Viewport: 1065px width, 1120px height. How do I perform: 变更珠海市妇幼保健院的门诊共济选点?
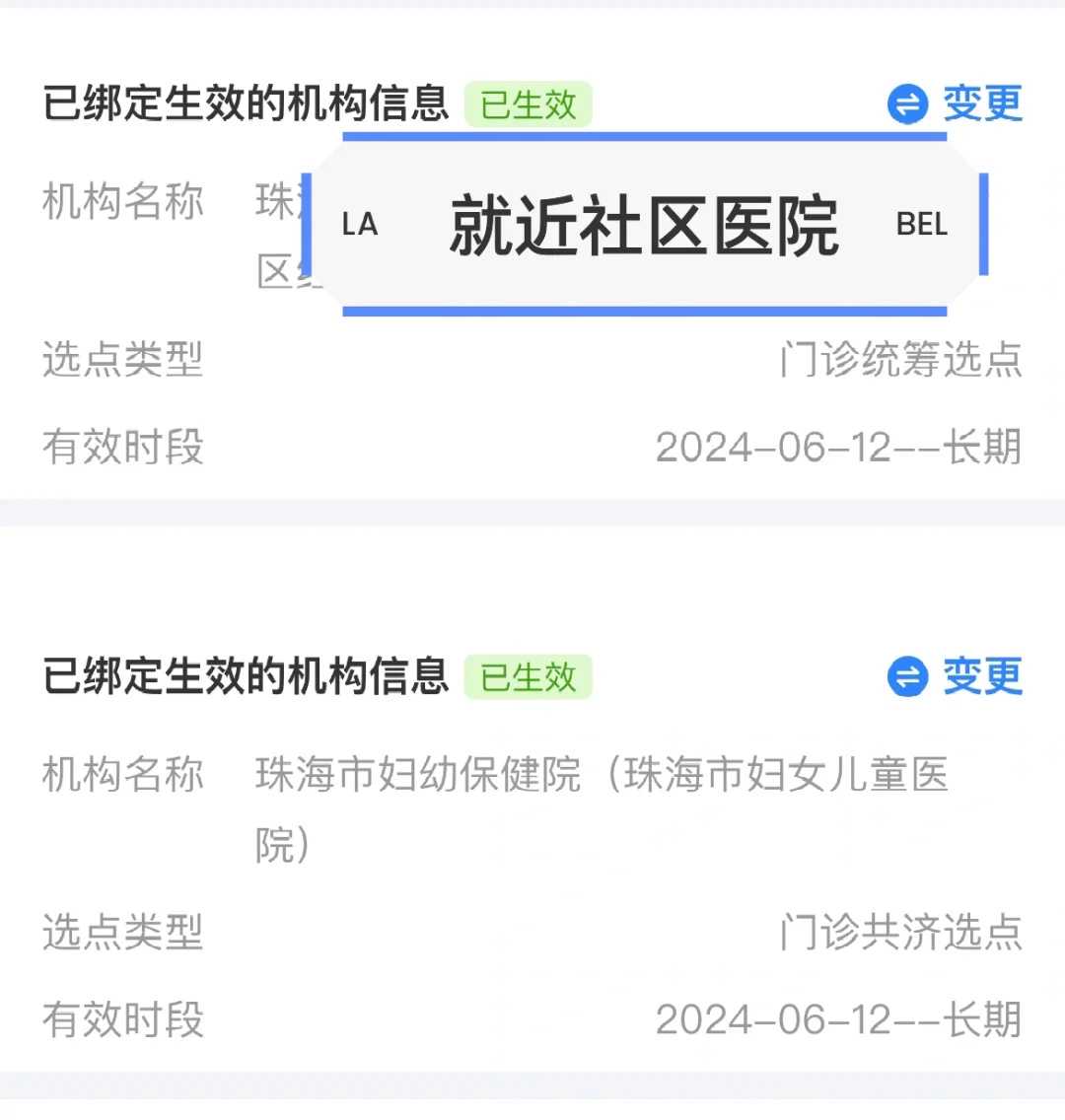[x=956, y=676]
